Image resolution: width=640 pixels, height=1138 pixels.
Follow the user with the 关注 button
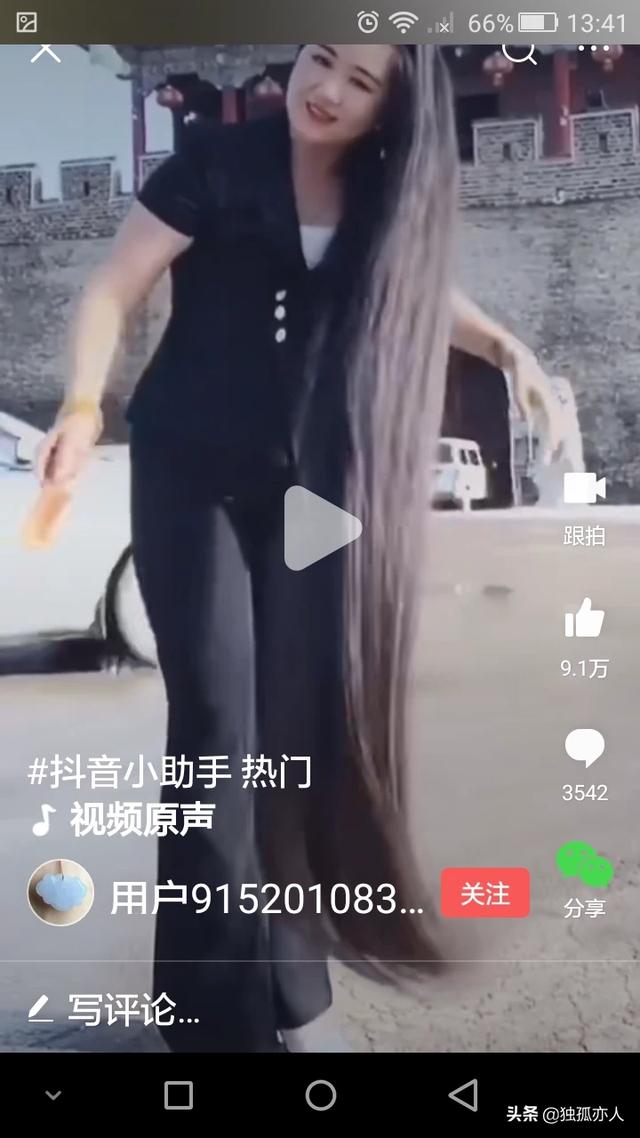click(x=485, y=893)
